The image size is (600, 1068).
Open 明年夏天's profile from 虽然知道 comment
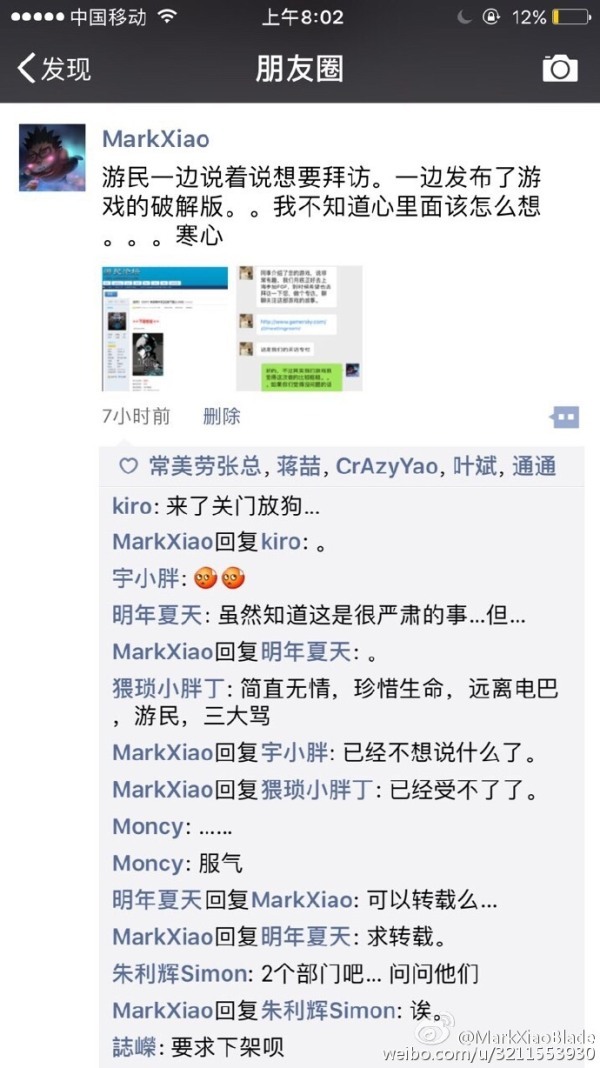tap(156, 615)
